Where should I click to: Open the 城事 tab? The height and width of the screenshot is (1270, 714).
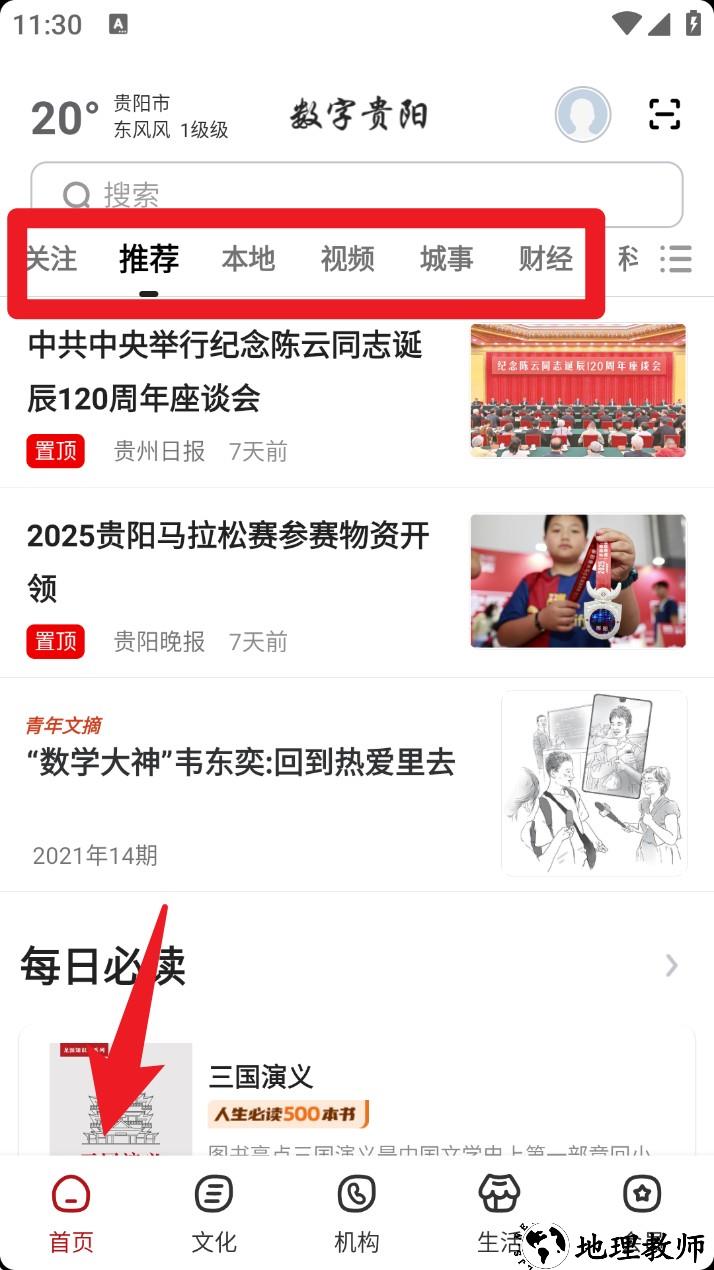click(x=446, y=260)
